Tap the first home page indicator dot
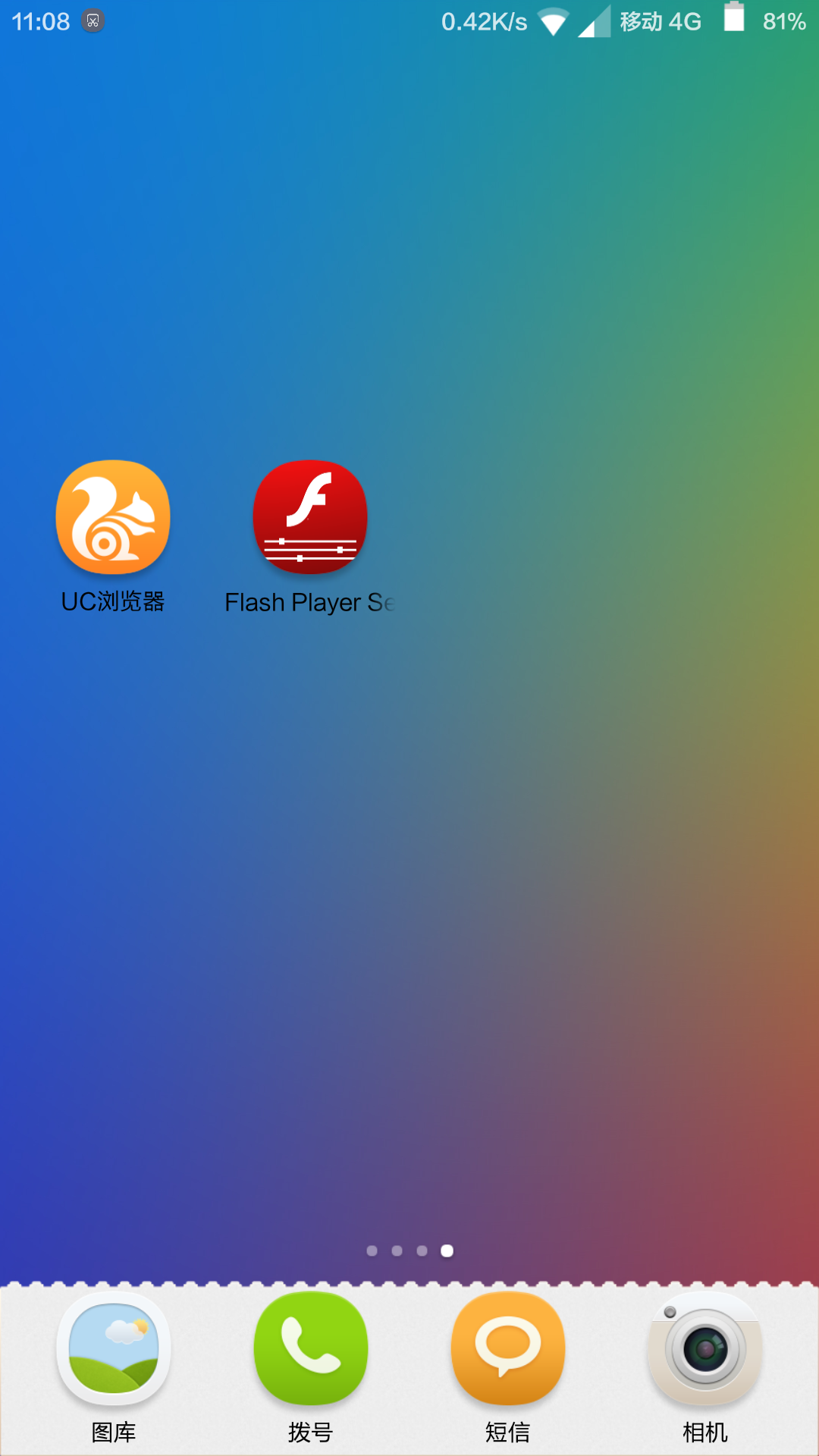The width and height of the screenshot is (819, 1456). [x=372, y=1250]
